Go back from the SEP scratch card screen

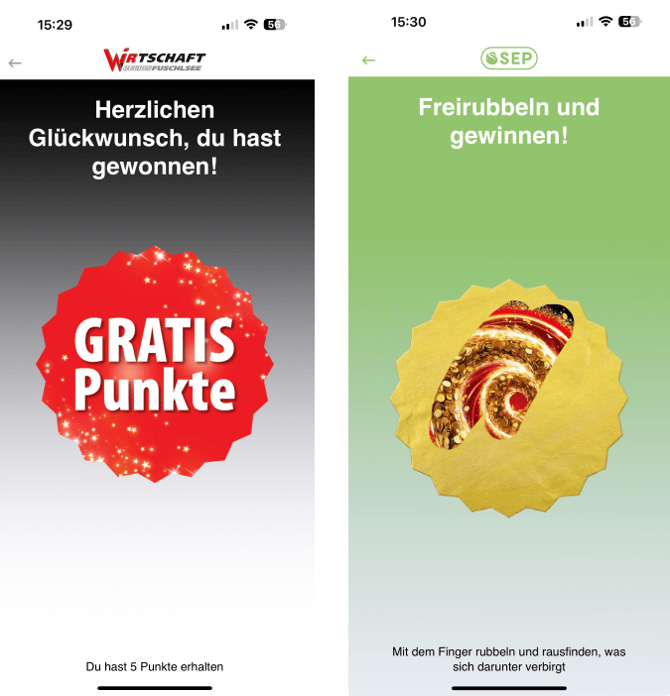tap(368, 60)
